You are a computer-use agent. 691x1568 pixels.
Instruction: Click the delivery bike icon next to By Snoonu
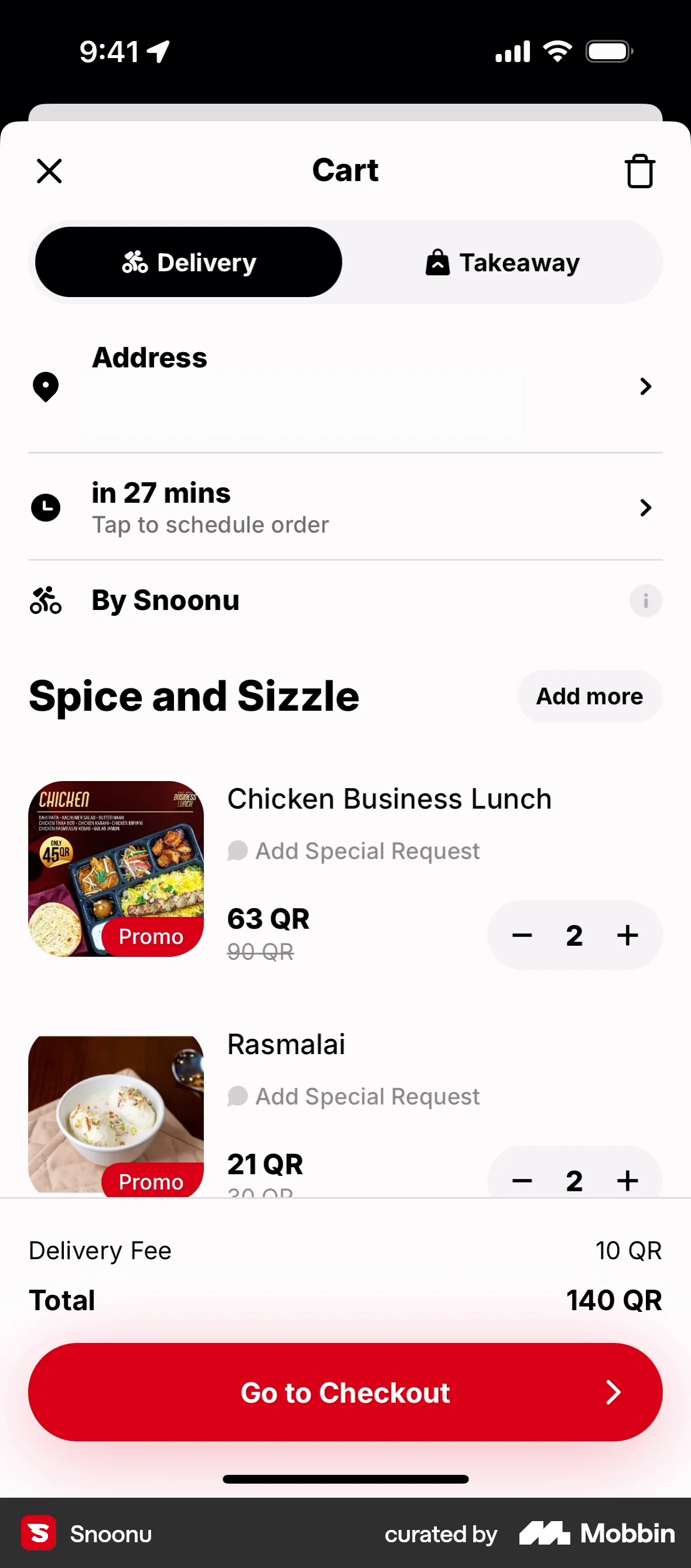[x=46, y=600]
